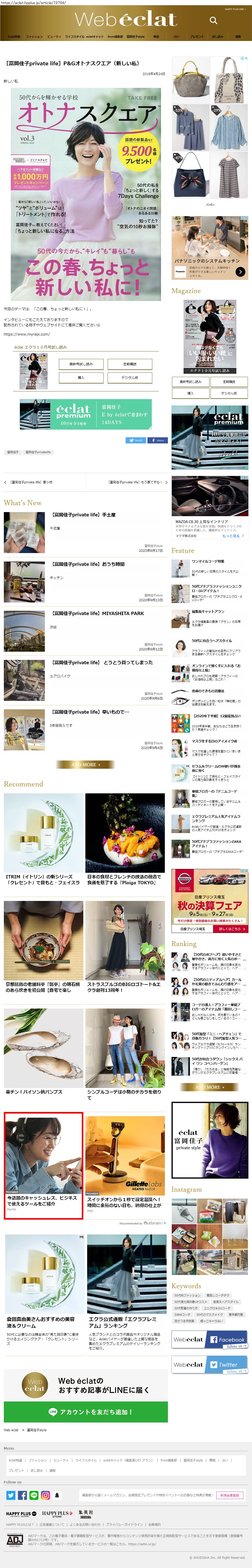The image size is (252, 1568).
Task: Open ワンマイルコーデ特集 in Feature
Action: pyautogui.click(x=208, y=562)
